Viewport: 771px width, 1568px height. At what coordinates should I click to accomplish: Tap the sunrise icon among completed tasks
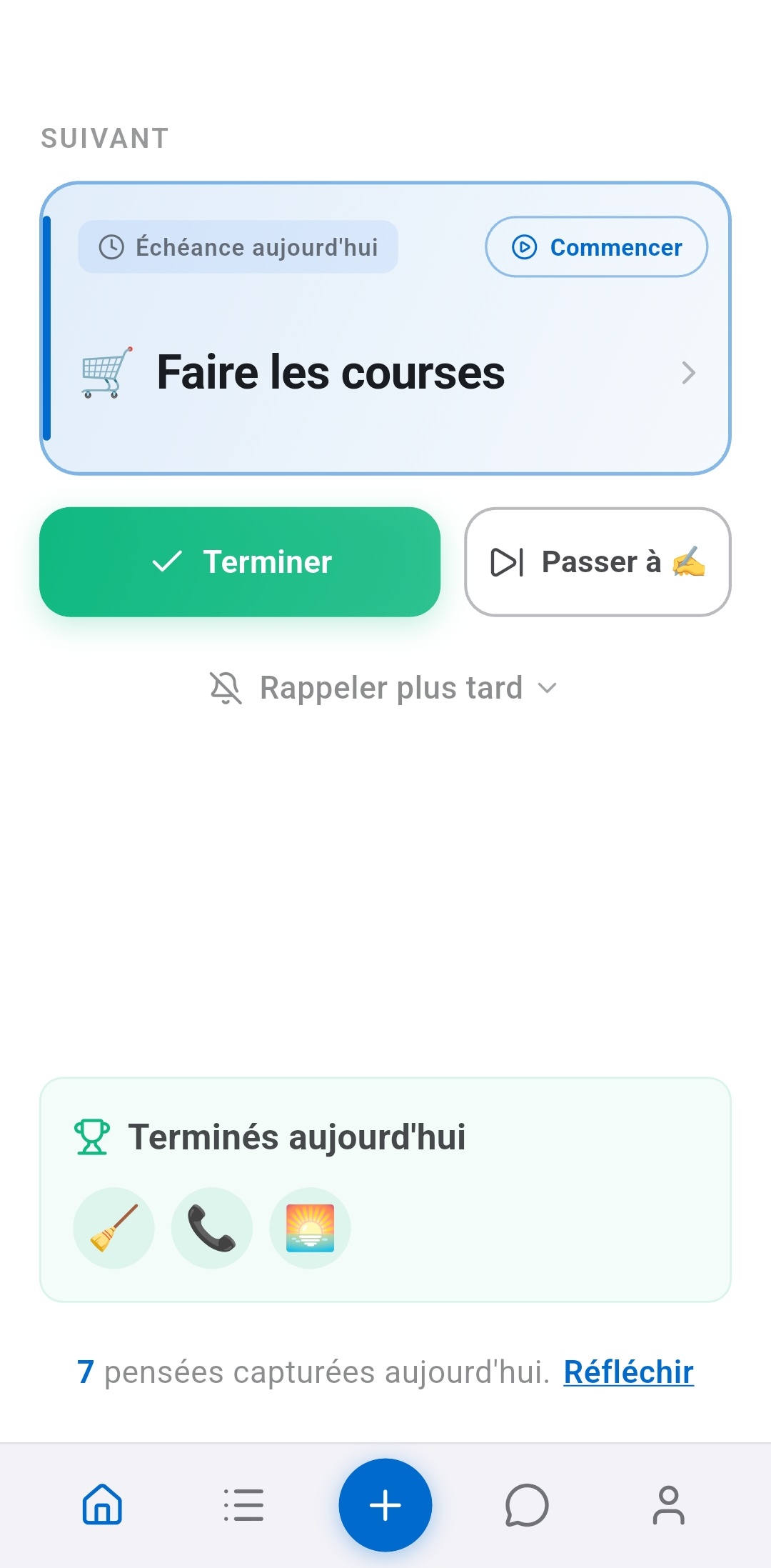point(310,1227)
